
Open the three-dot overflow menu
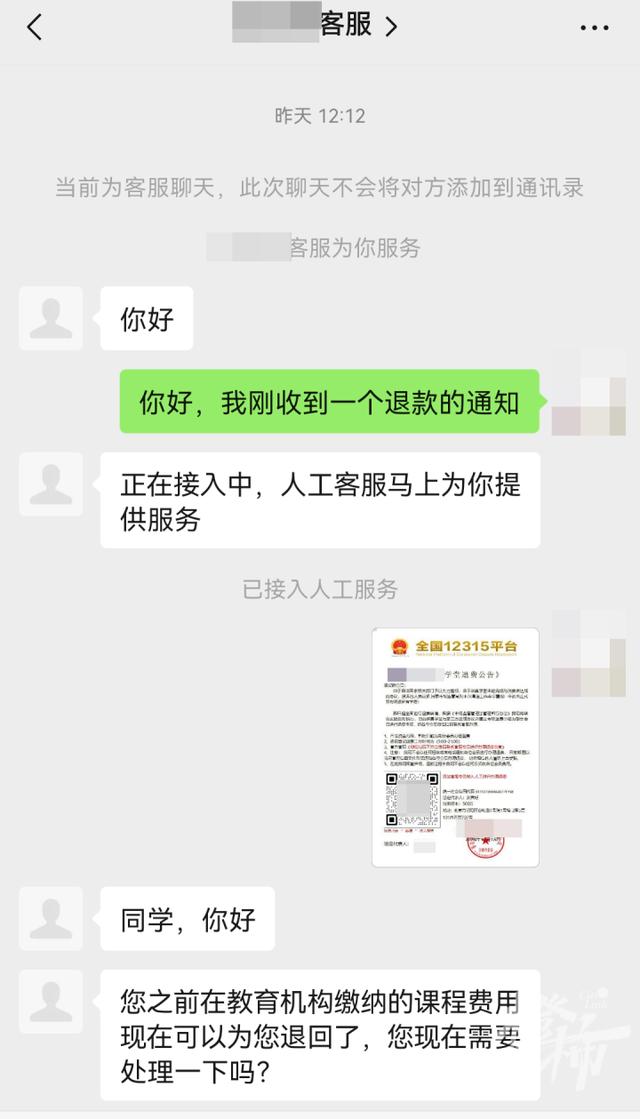594,28
